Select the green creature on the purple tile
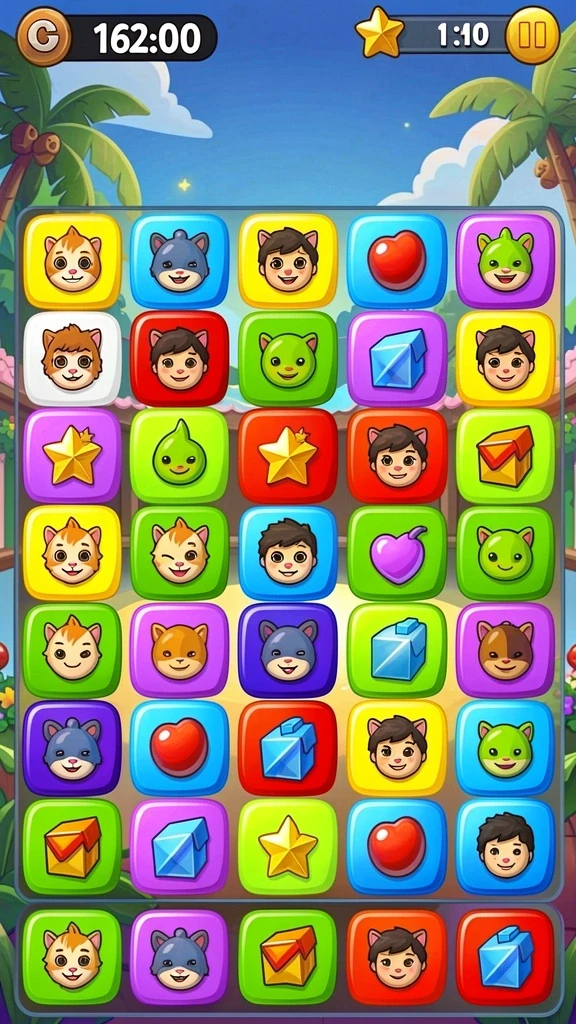 click(505, 261)
